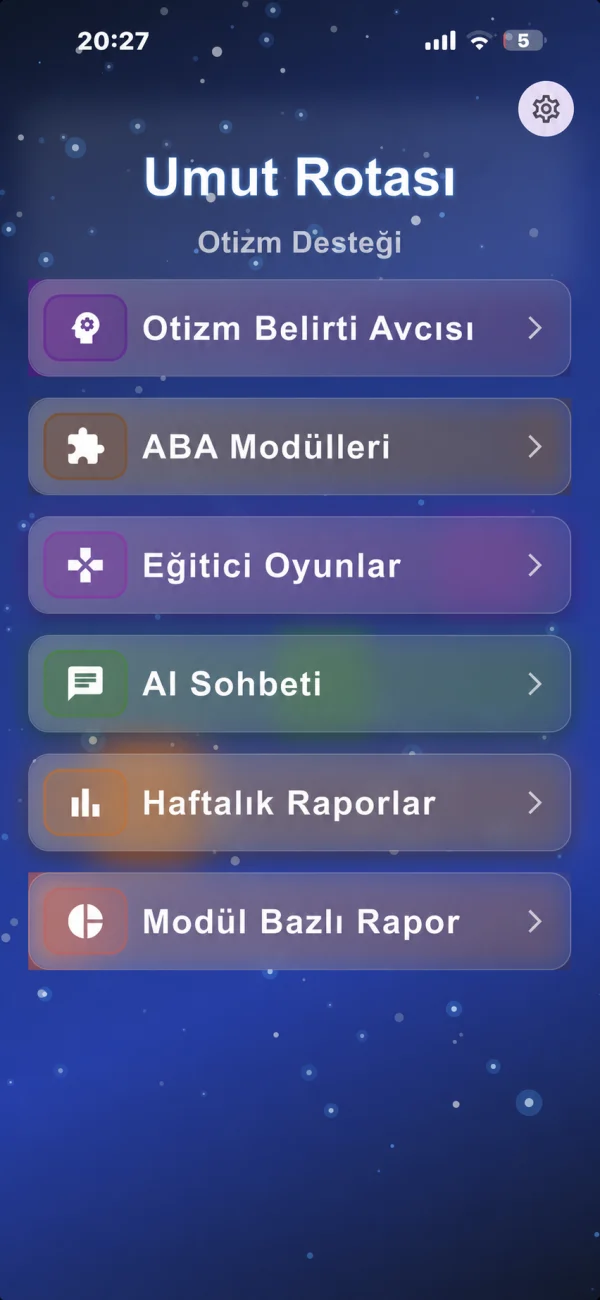Go to ABA Modülleri
This screenshot has width=600, height=1300.
point(300,447)
